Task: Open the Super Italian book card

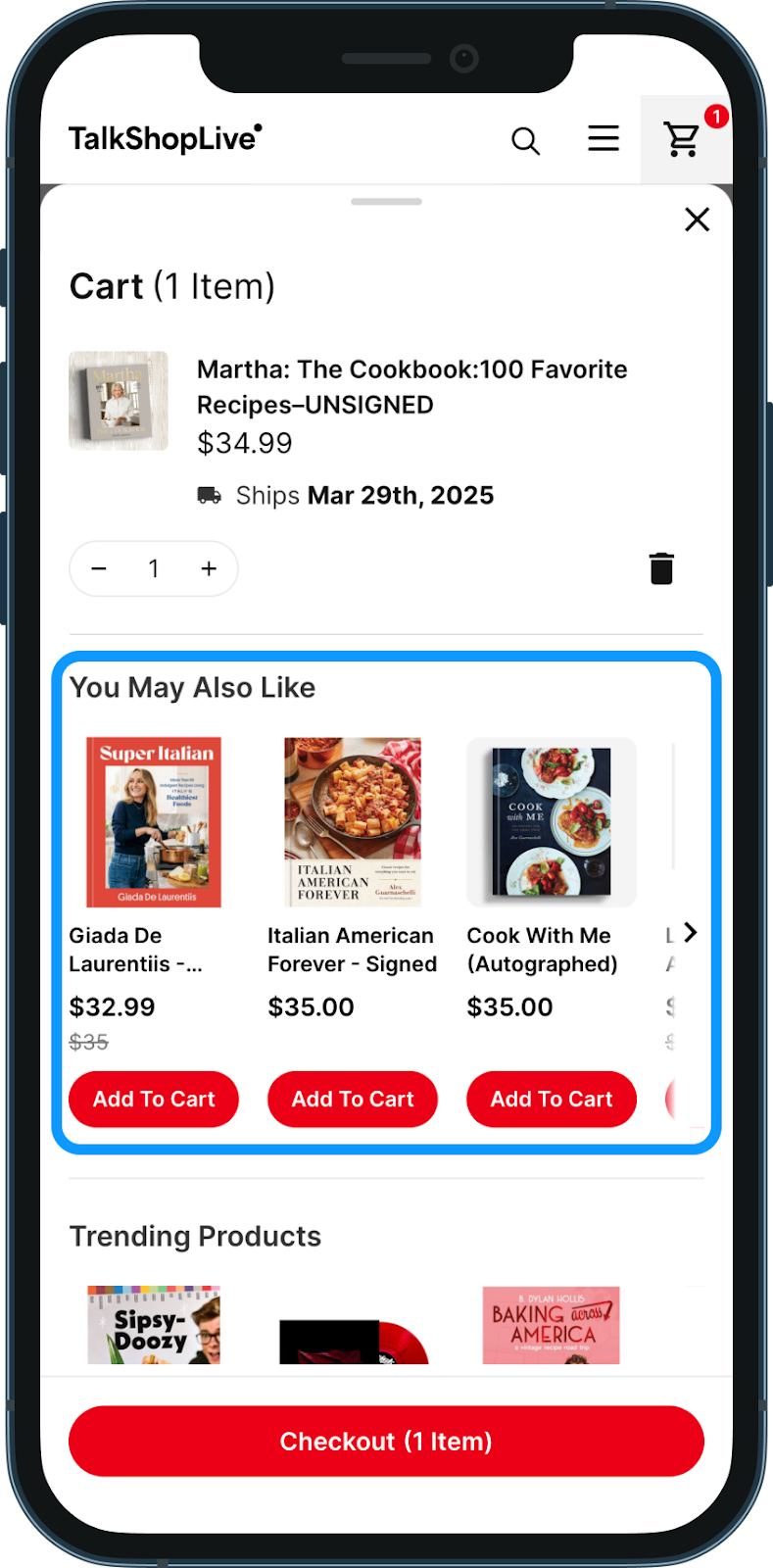Action: pyautogui.click(x=154, y=822)
